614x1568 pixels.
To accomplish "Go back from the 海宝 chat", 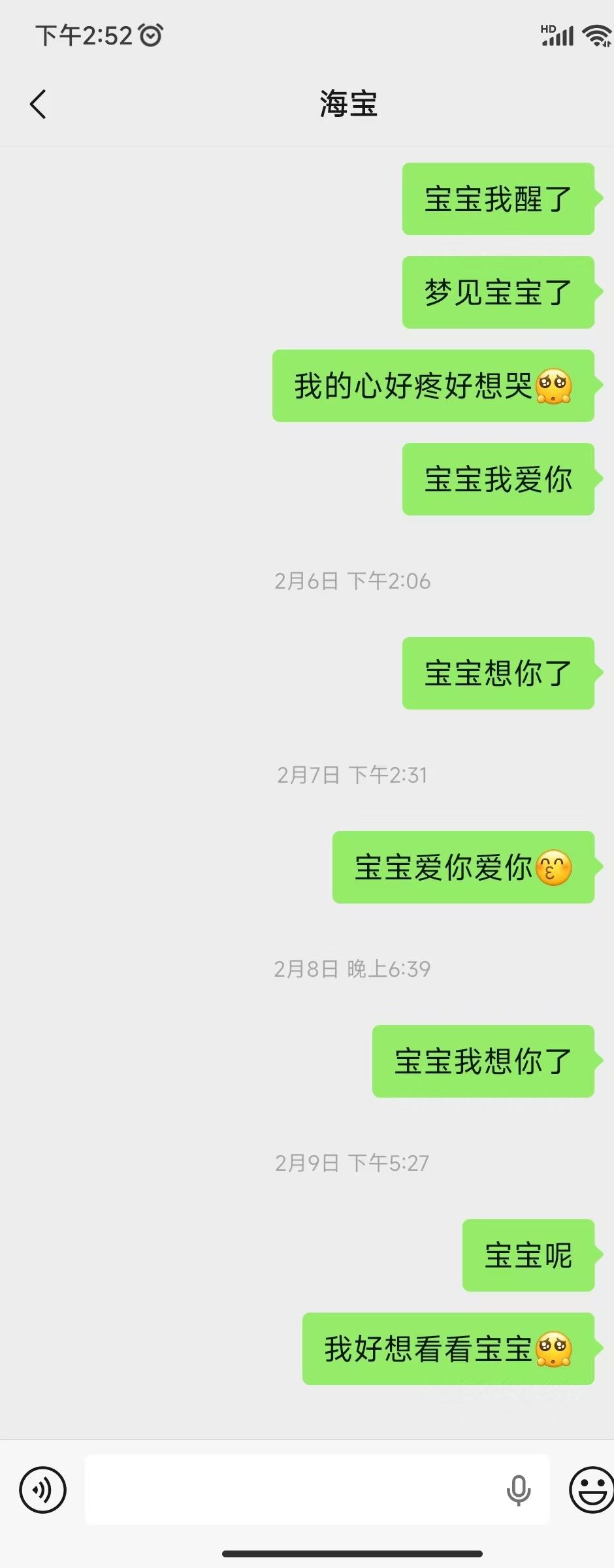I will (38, 105).
